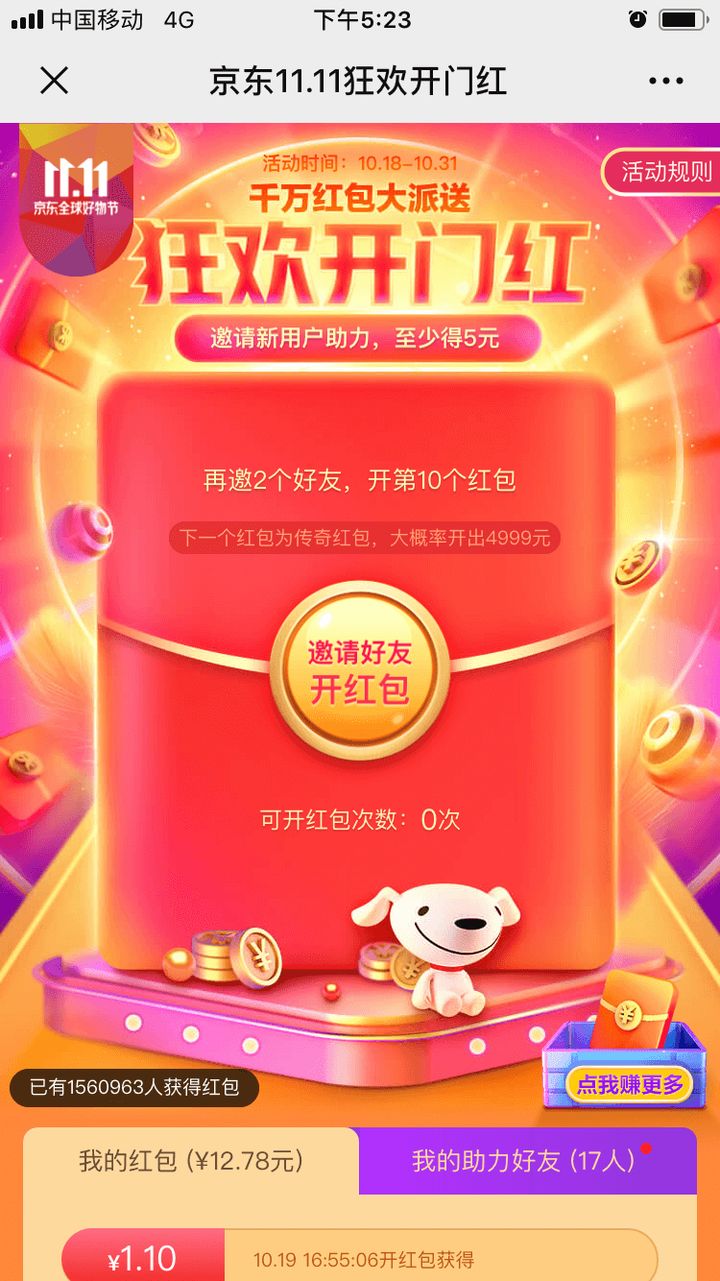This screenshot has width=720, height=1281.
Task: Switch to 我的助力好友 tab
Action: [x=523, y=1161]
